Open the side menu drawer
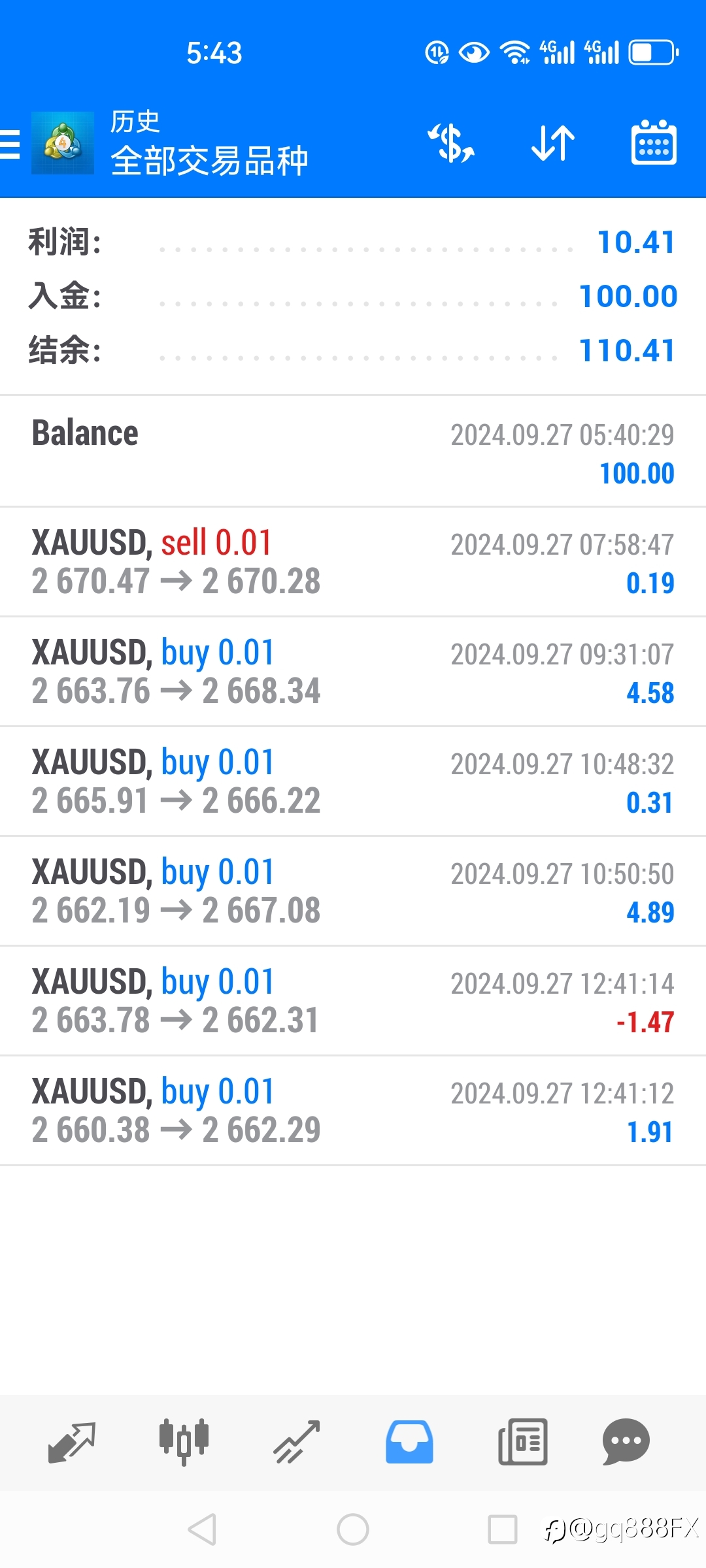The width and height of the screenshot is (706, 1568). (10, 144)
